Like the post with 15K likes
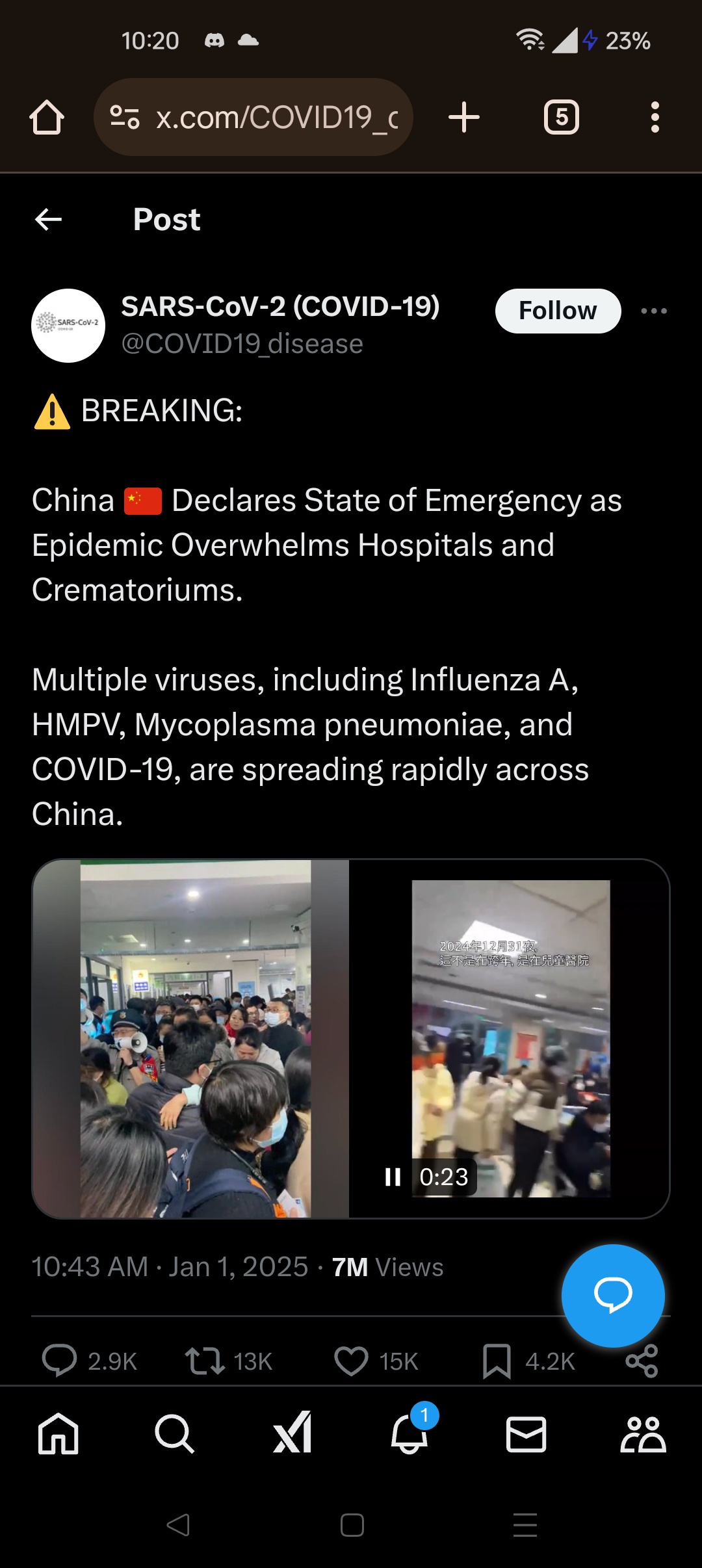702x1568 pixels. 352,1361
